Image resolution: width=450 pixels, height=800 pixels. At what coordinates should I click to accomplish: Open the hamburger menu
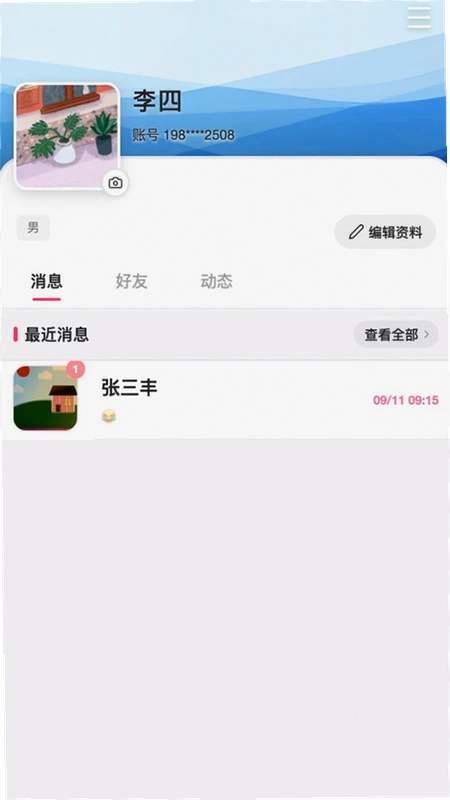click(419, 18)
